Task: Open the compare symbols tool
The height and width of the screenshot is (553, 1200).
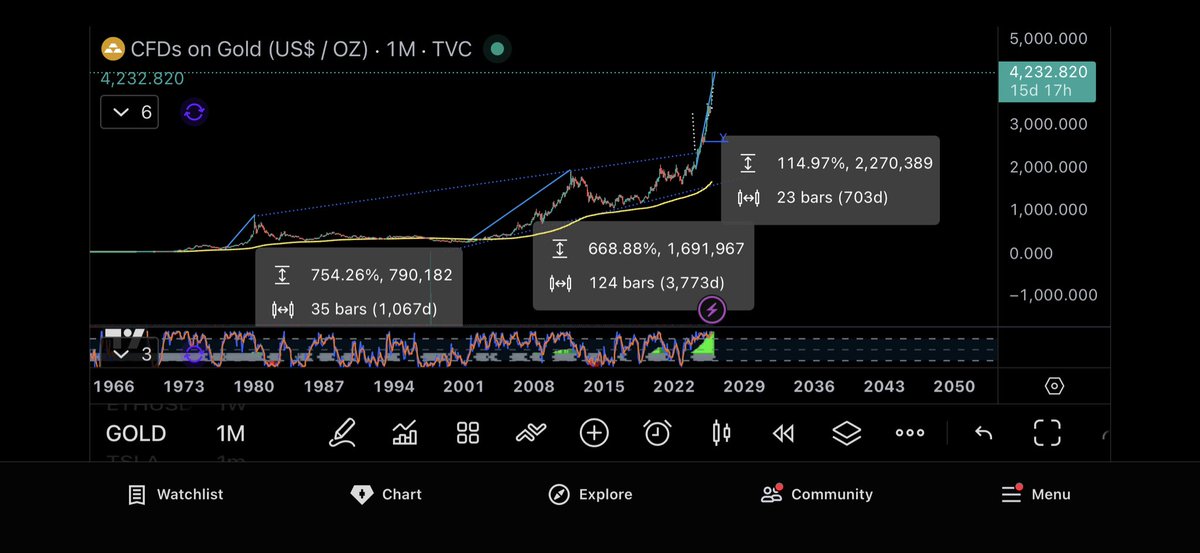Action: click(531, 433)
